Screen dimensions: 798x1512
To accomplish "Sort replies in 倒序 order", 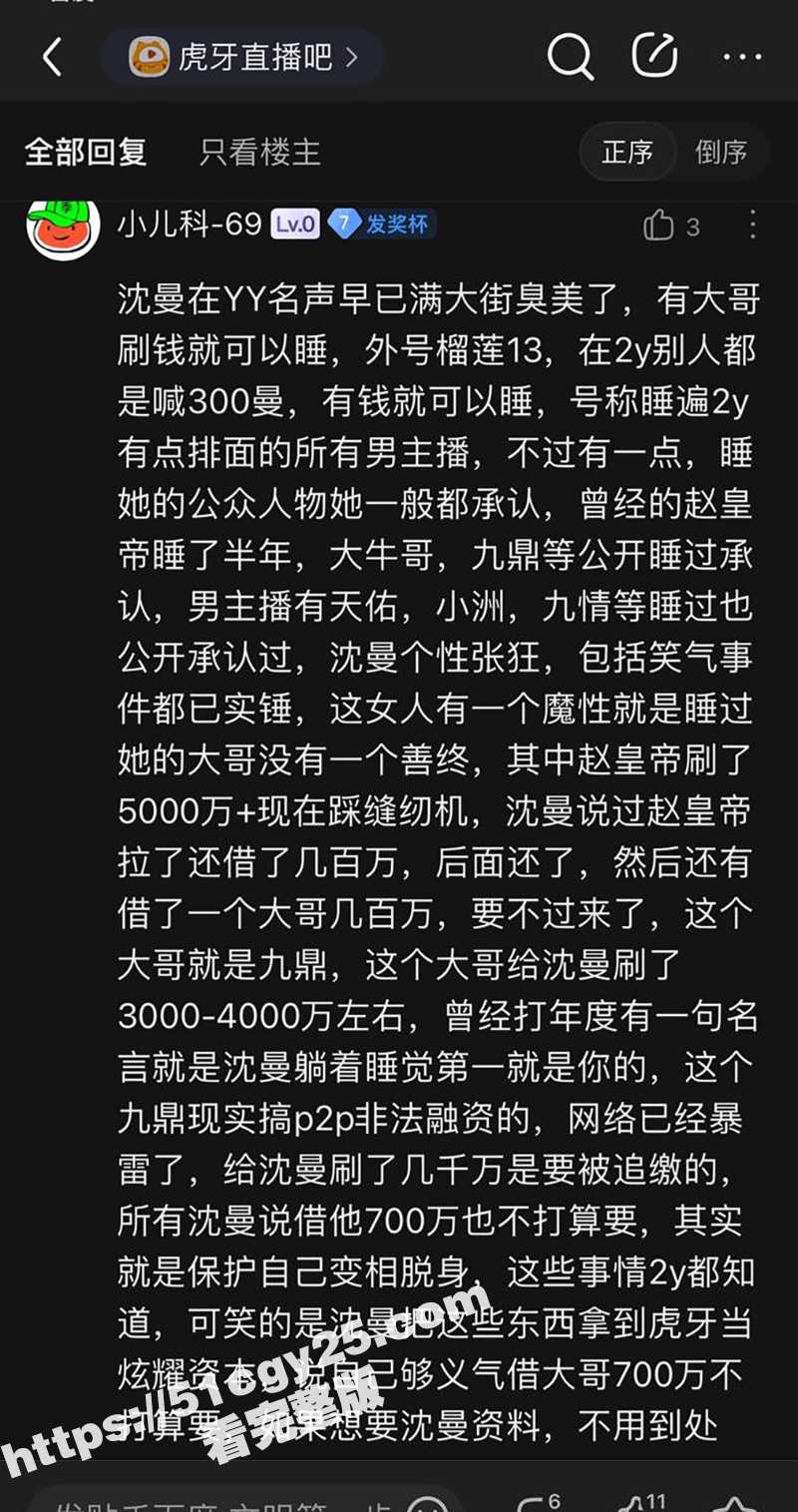I will (721, 152).
